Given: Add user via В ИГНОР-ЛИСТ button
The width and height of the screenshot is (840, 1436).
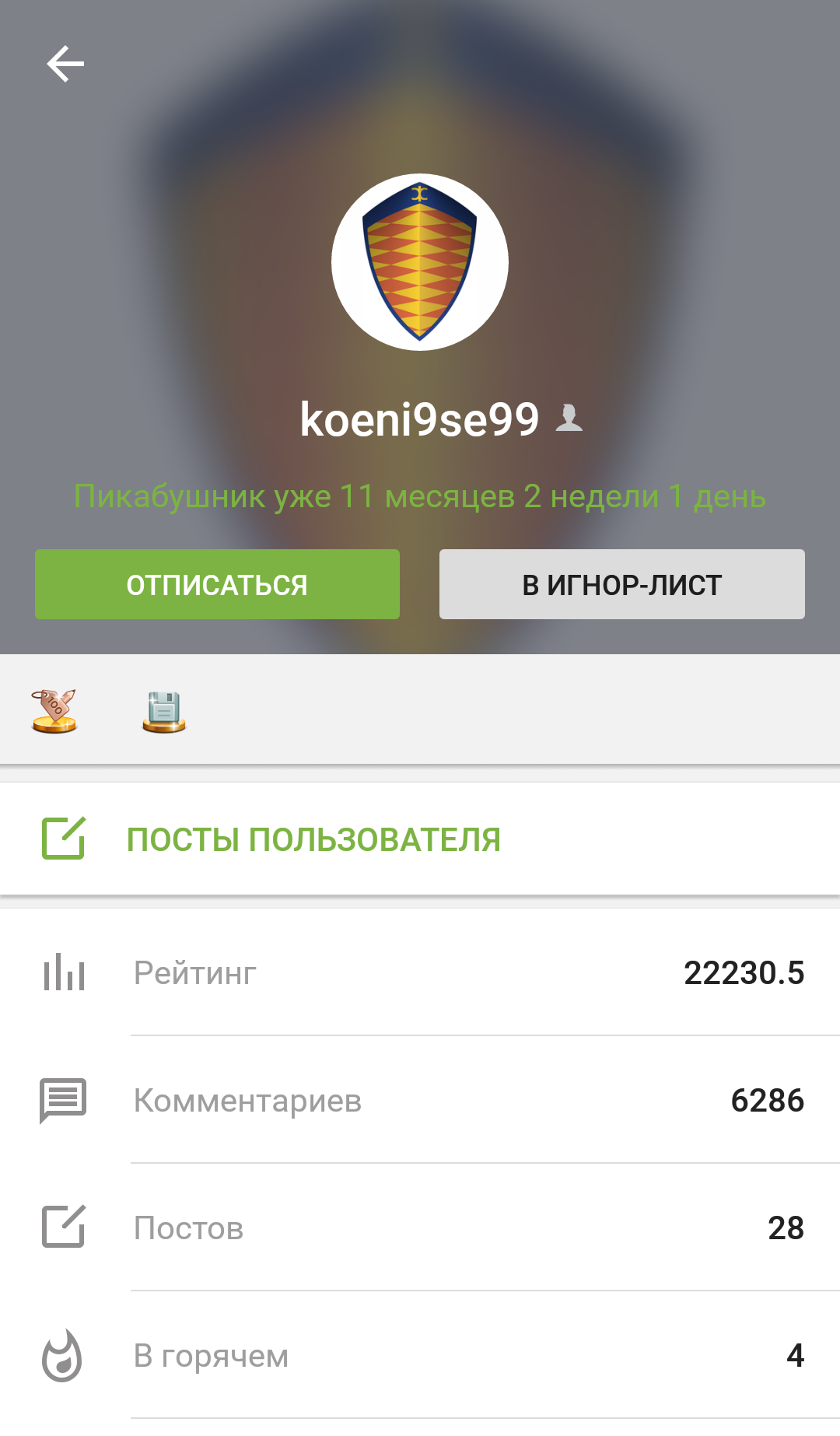Looking at the screenshot, I should pyautogui.click(x=621, y=584).
